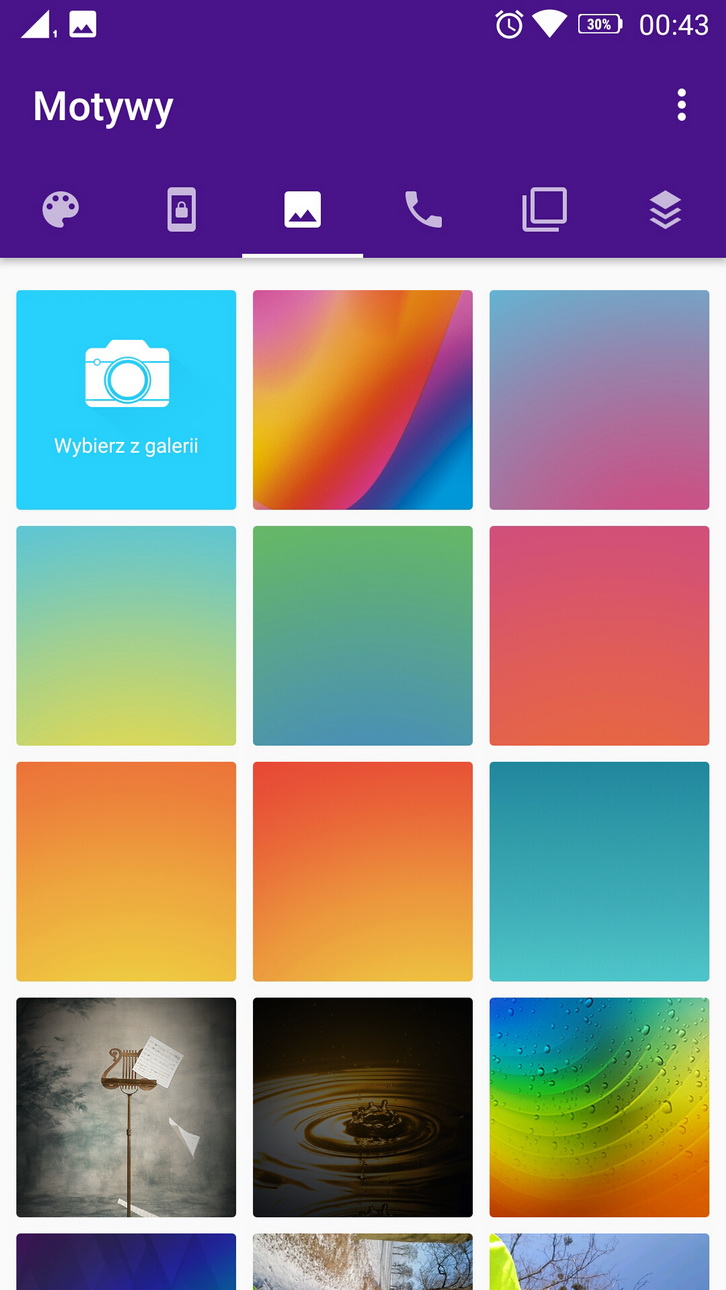Open the stacked squares tab
This screenshot has width=726, height=1290.
pyautogui.click(x=544, y=210)
